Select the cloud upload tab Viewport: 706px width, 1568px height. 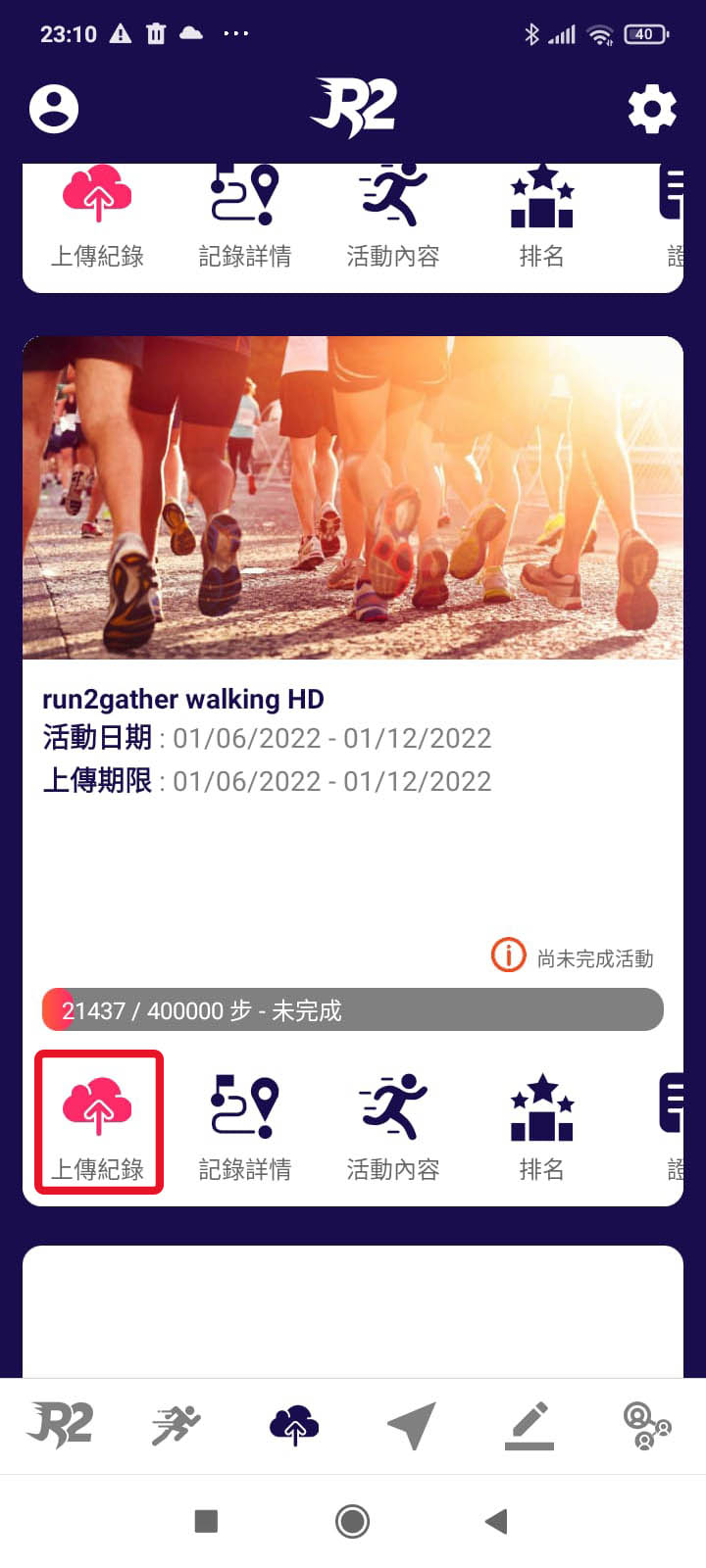click(x=294, y=1426)
